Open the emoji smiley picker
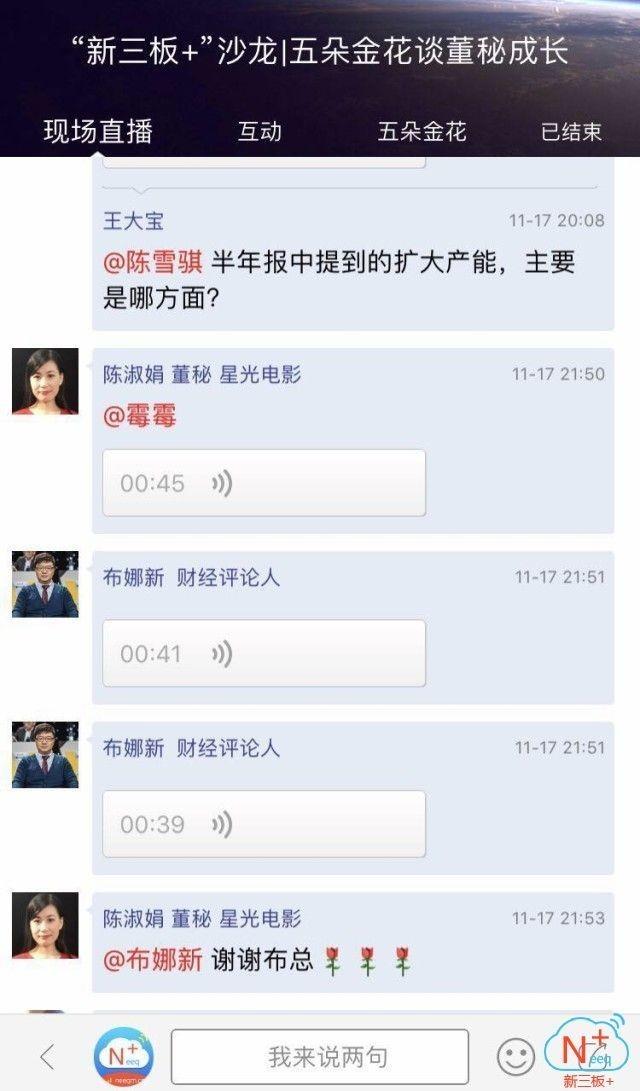Image resolution: width=640 pixels, height=1091 pixels. point(516,1056)
